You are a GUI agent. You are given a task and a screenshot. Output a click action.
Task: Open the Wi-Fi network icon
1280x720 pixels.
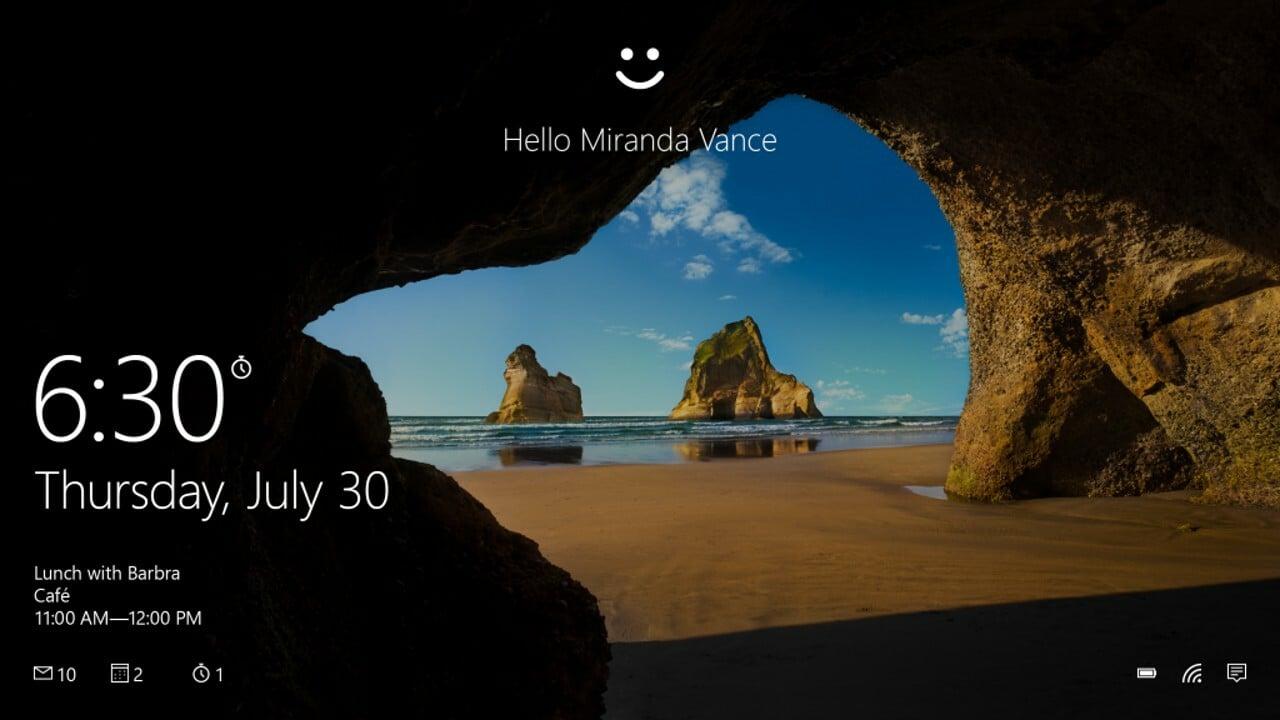click(x=1192, y=673)
